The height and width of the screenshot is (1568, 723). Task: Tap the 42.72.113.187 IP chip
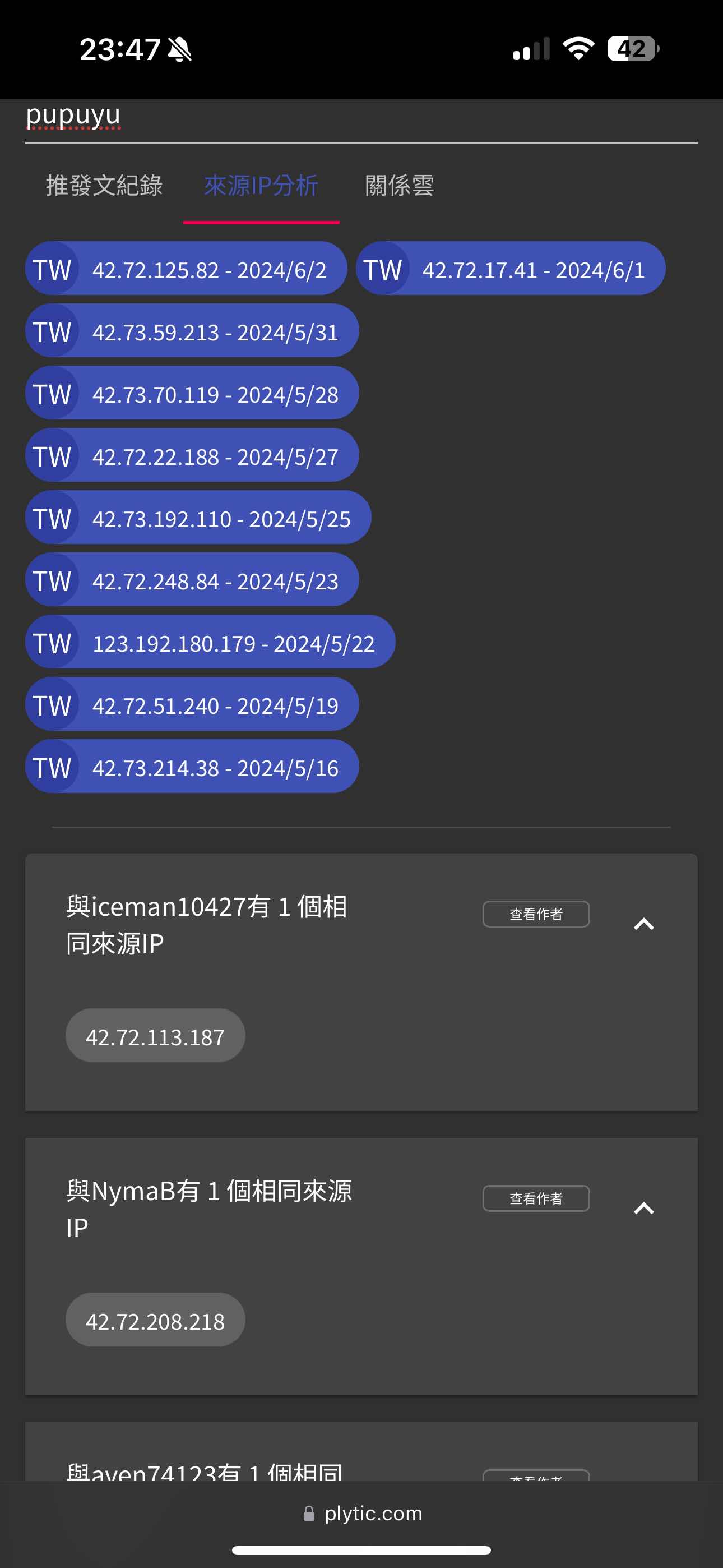155,1036
